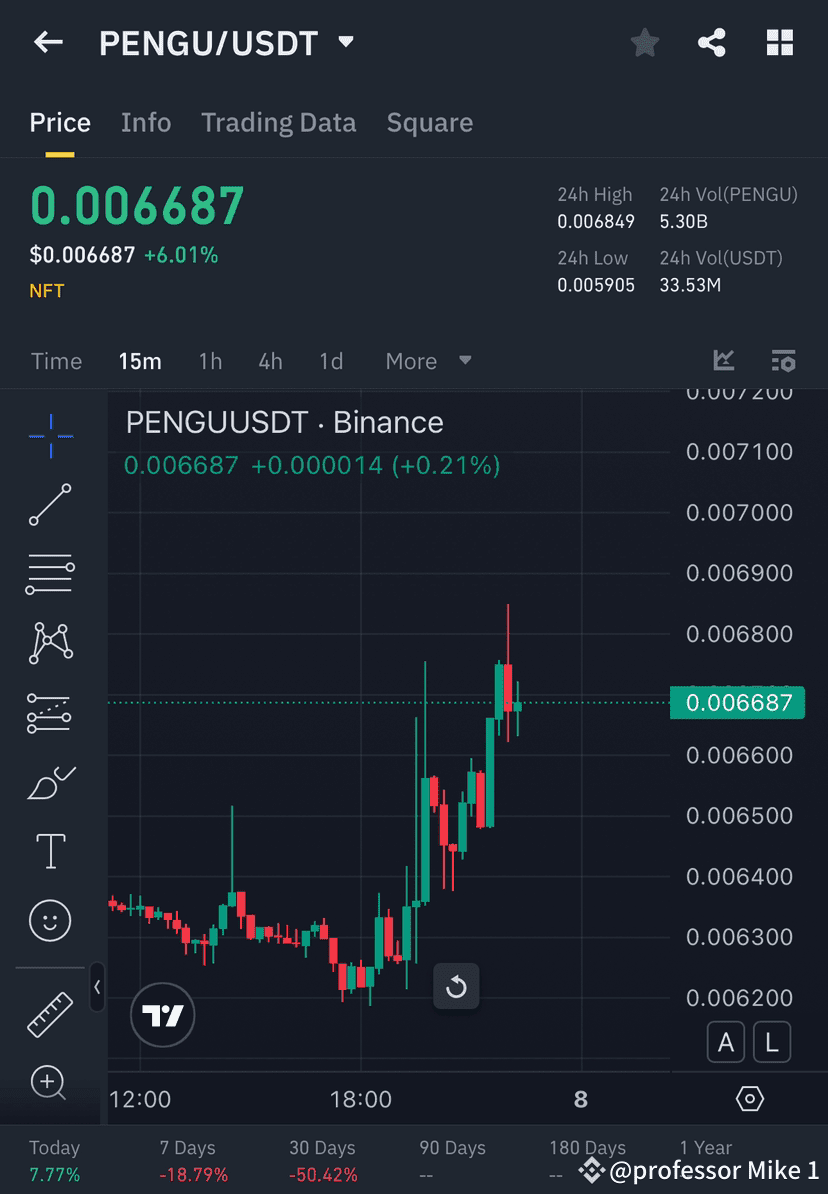
Task: Collapse the left drawing toolbar chevron
Action: [97, 988]
